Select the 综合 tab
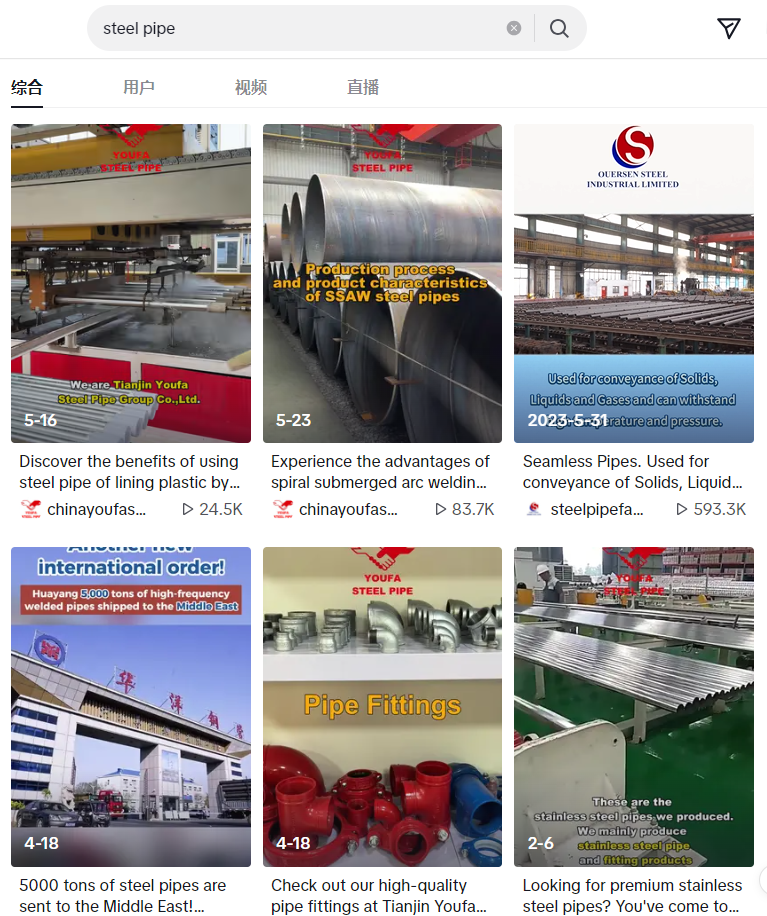767x916 pixels. pyautogui.click(x=27, y=87)
